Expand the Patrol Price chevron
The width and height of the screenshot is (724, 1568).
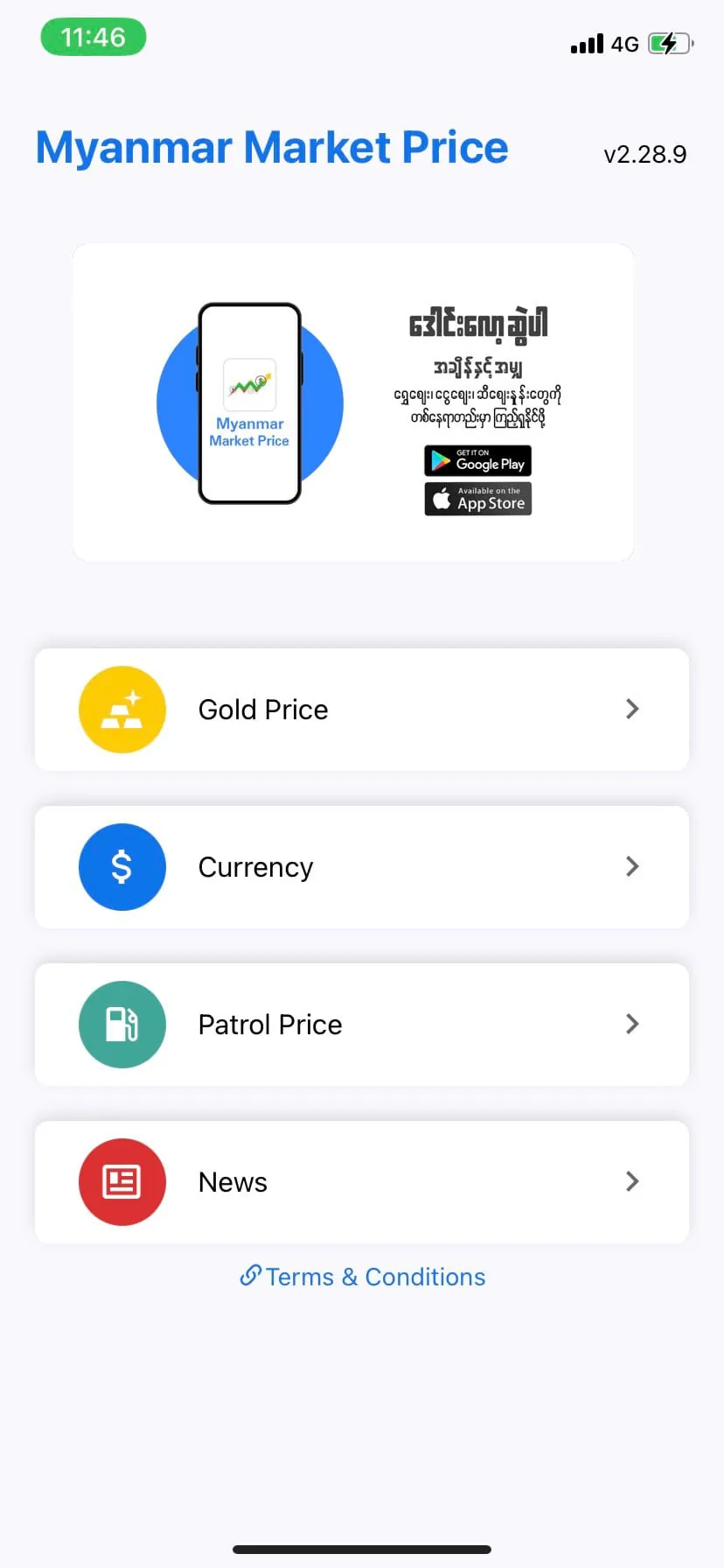pyautogui.click(x=631, y=1024)
